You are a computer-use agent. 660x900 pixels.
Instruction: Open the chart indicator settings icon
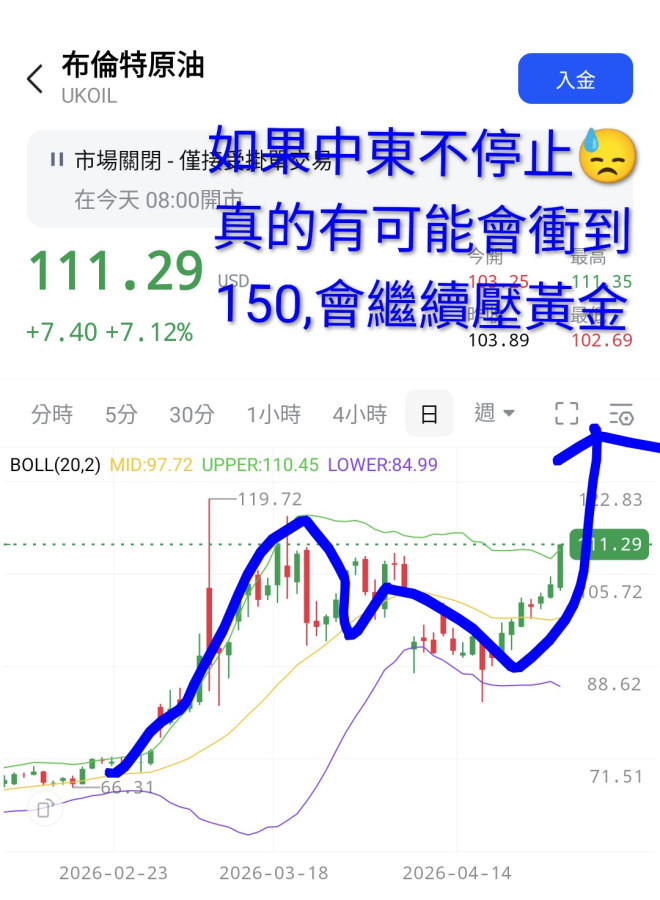621,414
